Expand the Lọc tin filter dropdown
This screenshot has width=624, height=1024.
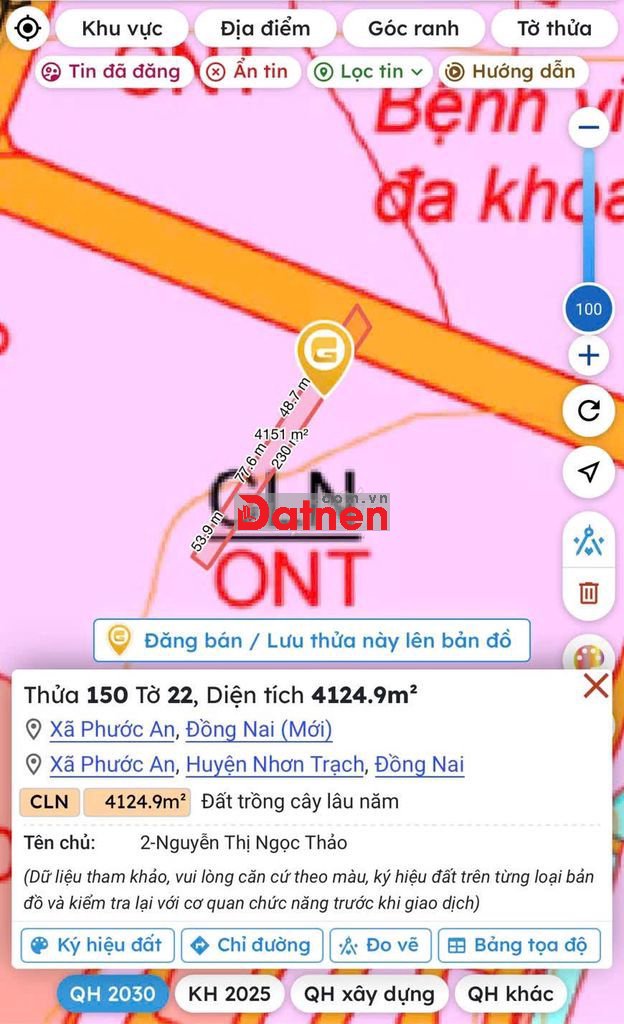click(x=371, y=72)
